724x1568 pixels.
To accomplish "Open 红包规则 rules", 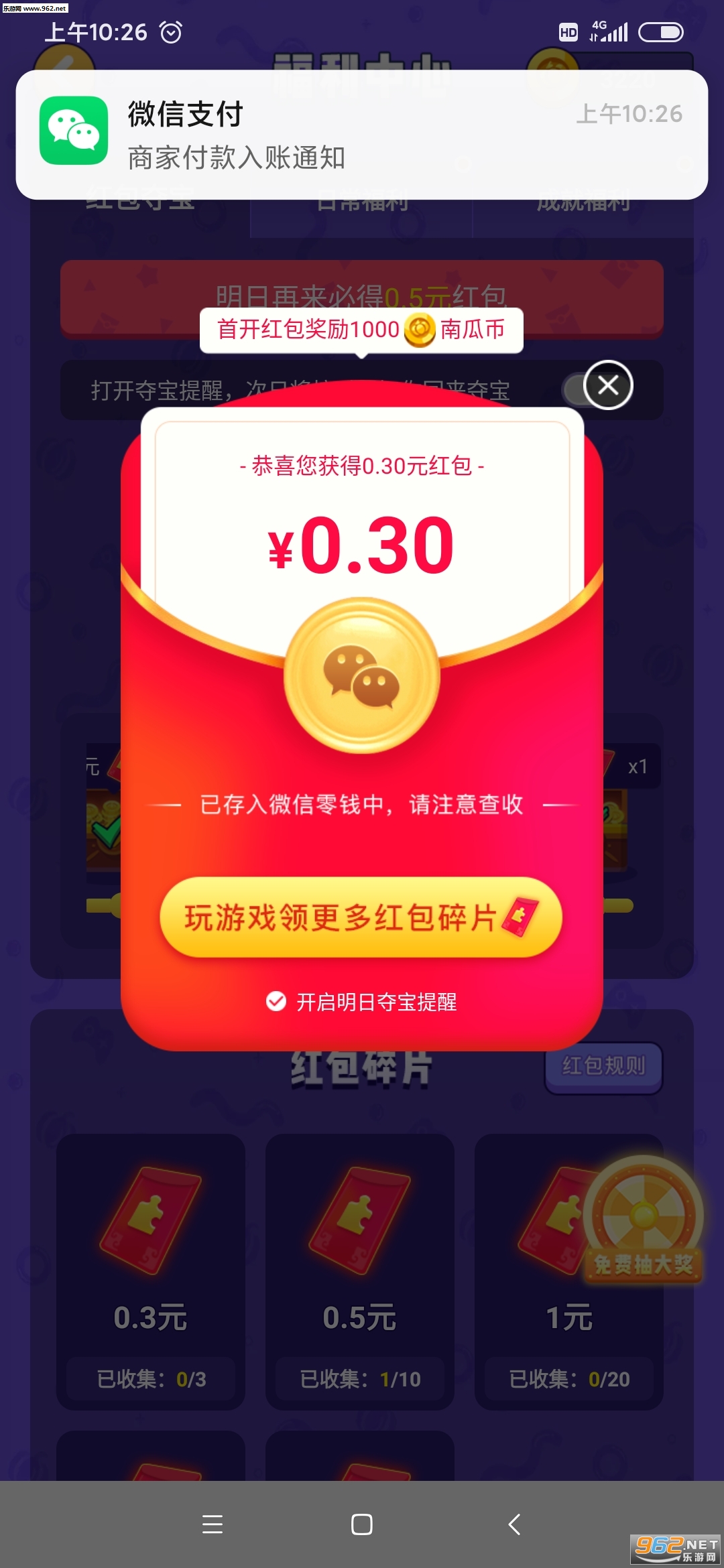I will click(x=603, y=1066).
